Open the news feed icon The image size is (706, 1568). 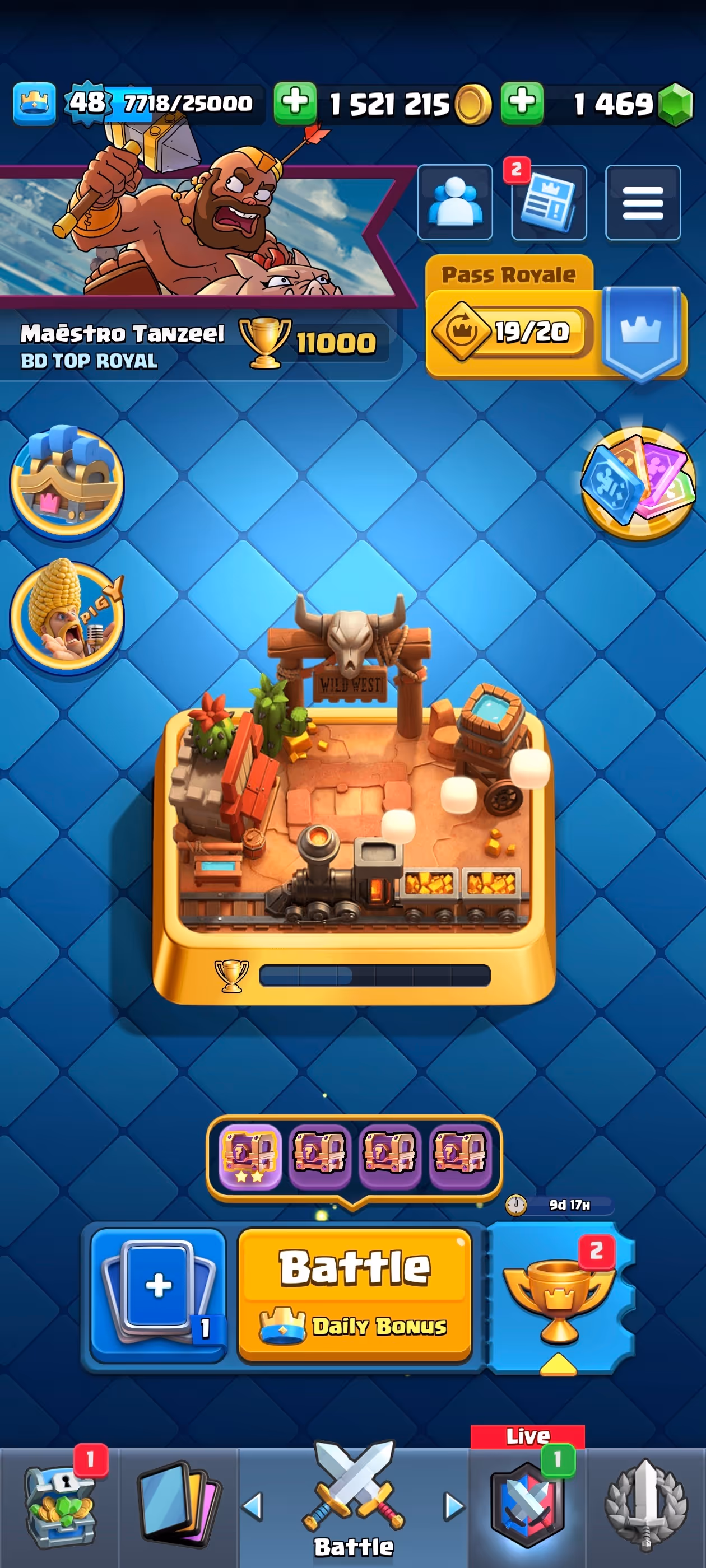pos(548,203)
